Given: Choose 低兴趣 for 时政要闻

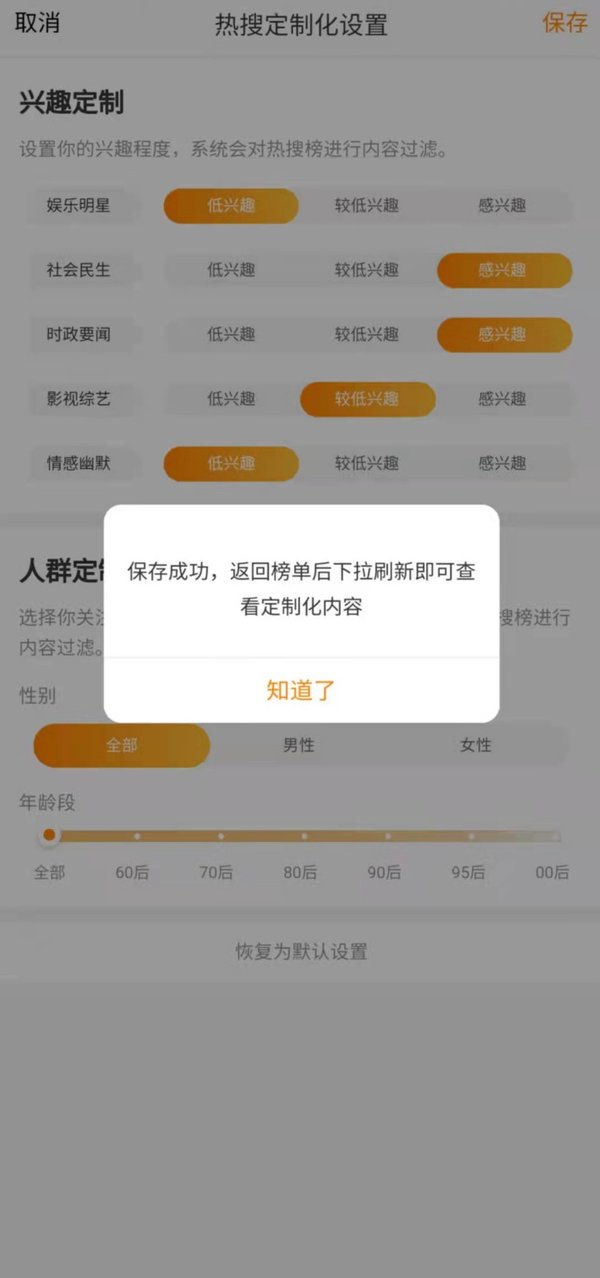Looking at the screenshot, I should pos(231,335).
